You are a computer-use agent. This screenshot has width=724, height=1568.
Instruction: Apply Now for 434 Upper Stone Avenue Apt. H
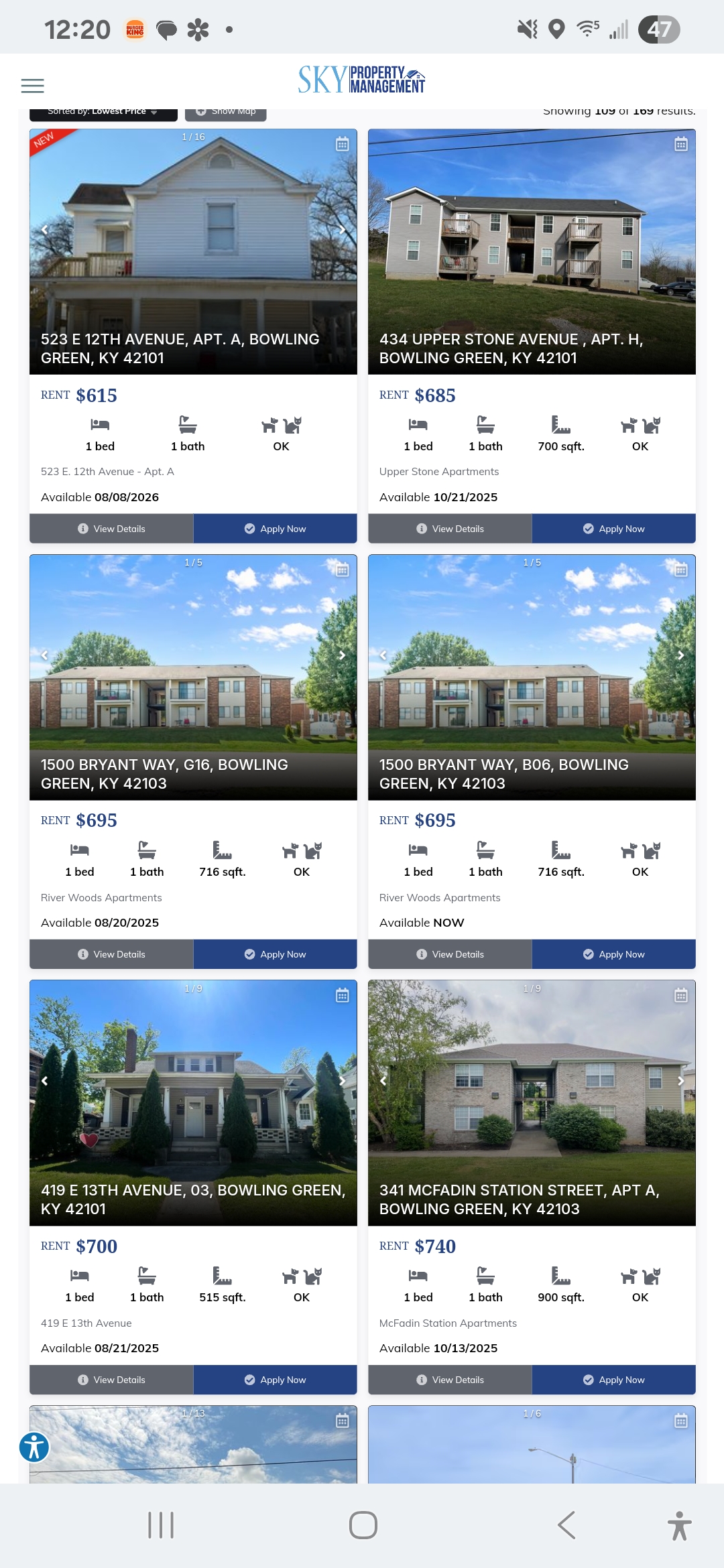tap(613, 529)
